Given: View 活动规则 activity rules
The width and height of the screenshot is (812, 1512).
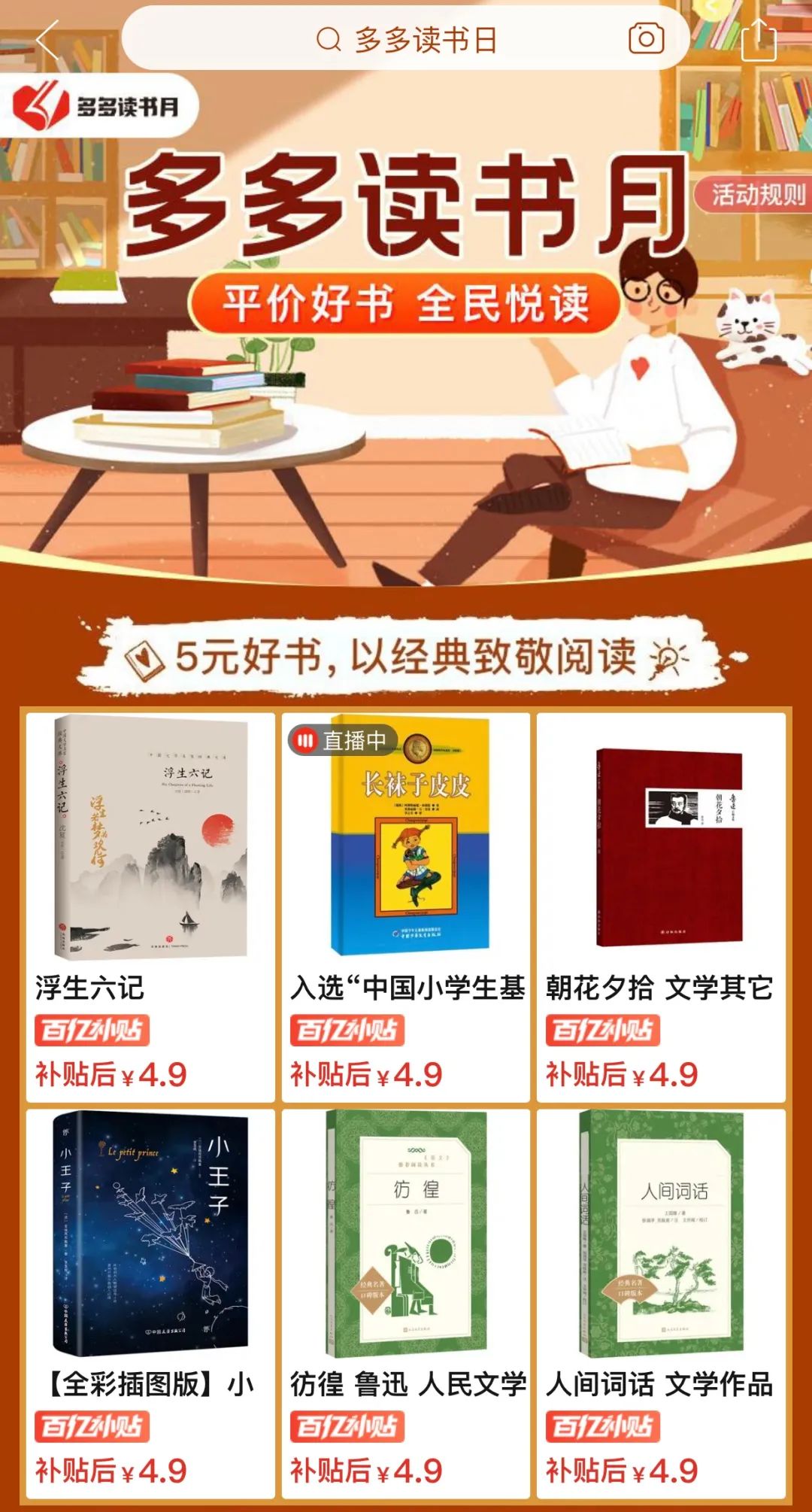Looking at the screenshot, I should [x=754, y=195].
